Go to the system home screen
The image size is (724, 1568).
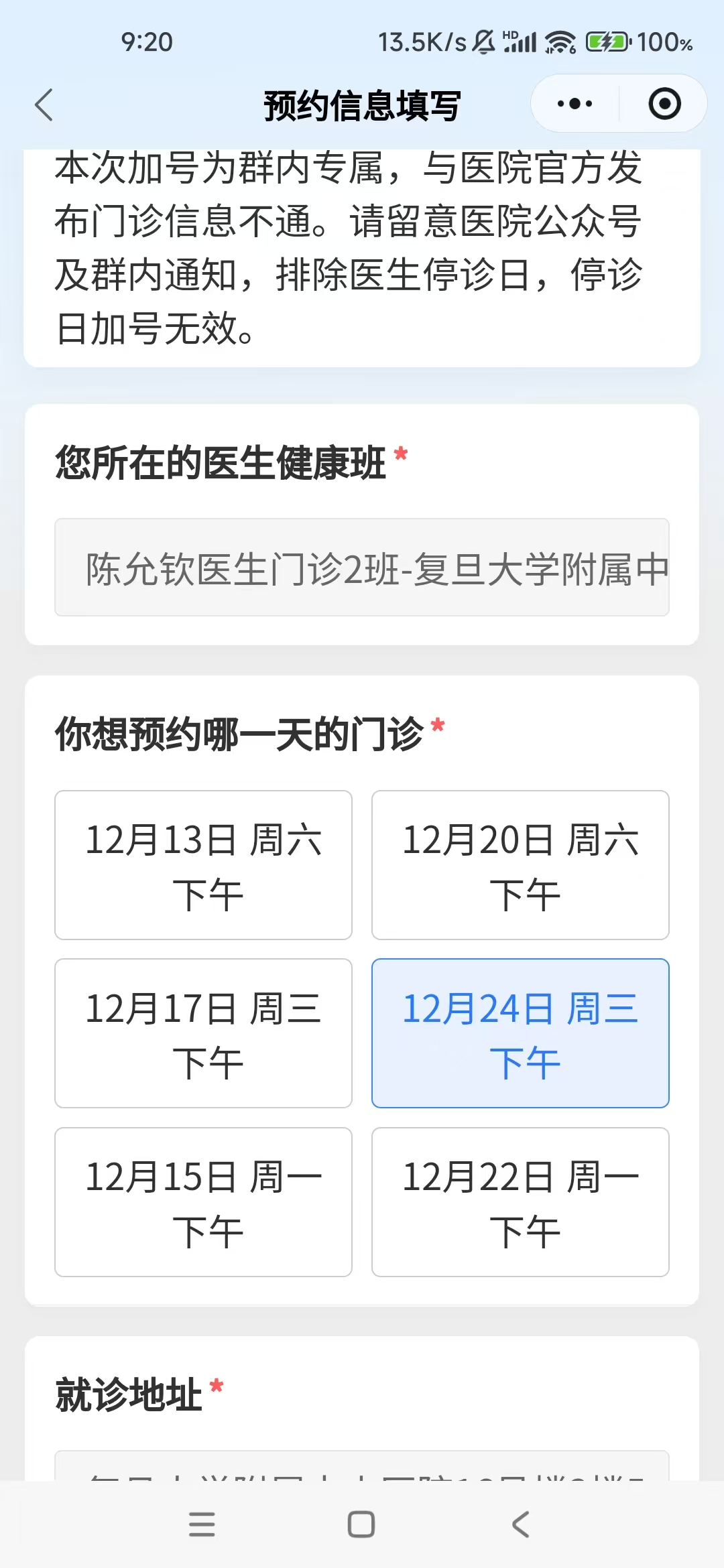coord(361,1524)
